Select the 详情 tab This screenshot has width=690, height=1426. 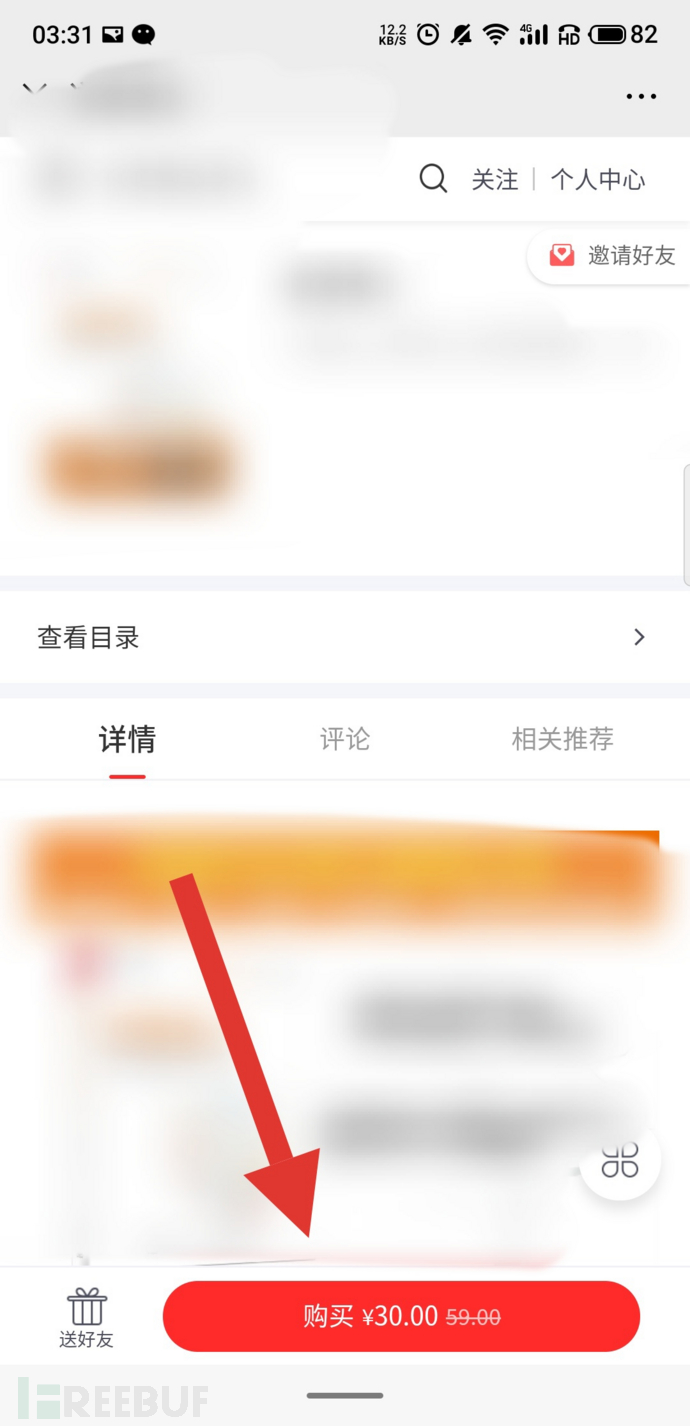[x=127, y=739]
